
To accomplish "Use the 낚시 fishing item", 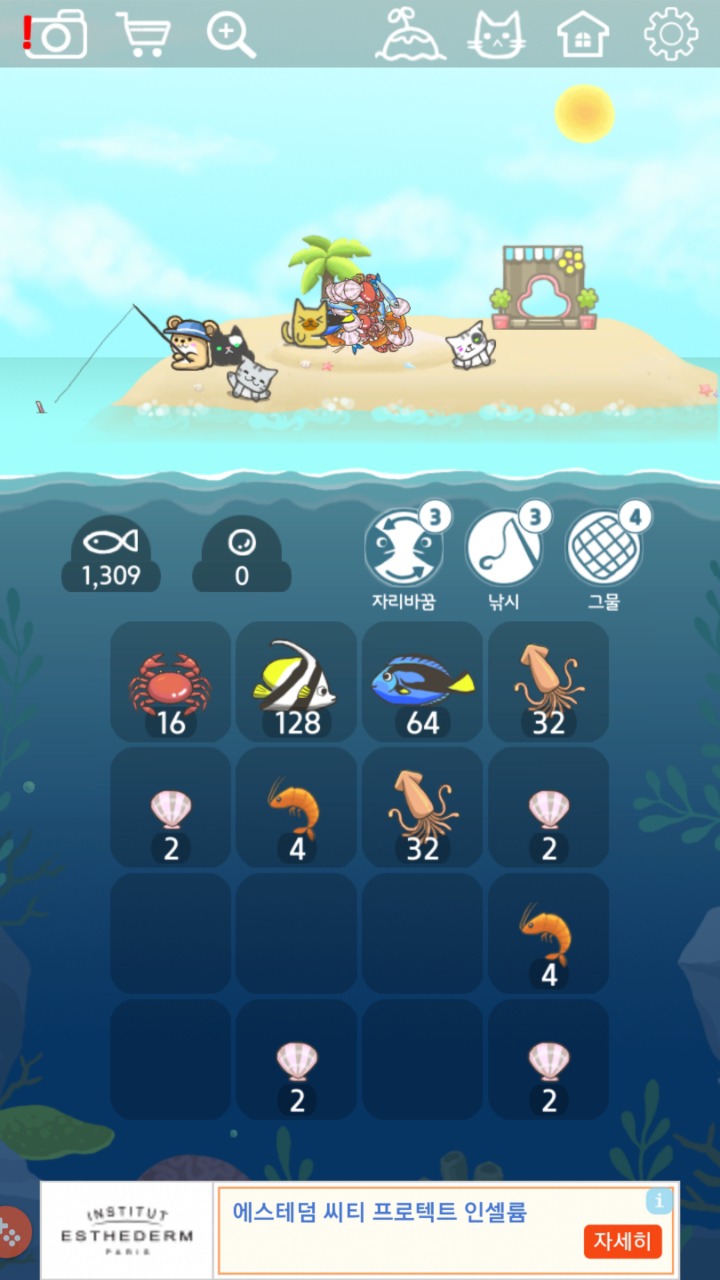I will 503,550.
